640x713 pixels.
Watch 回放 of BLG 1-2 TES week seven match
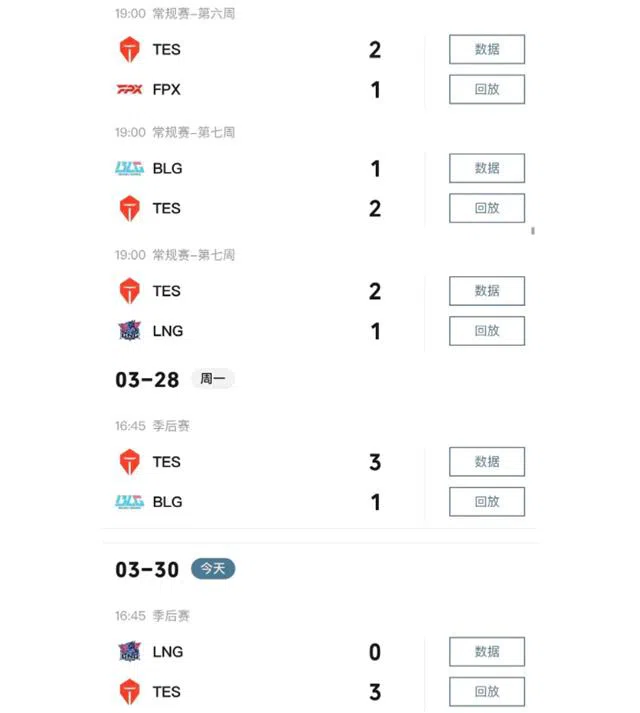coord(487,208)
